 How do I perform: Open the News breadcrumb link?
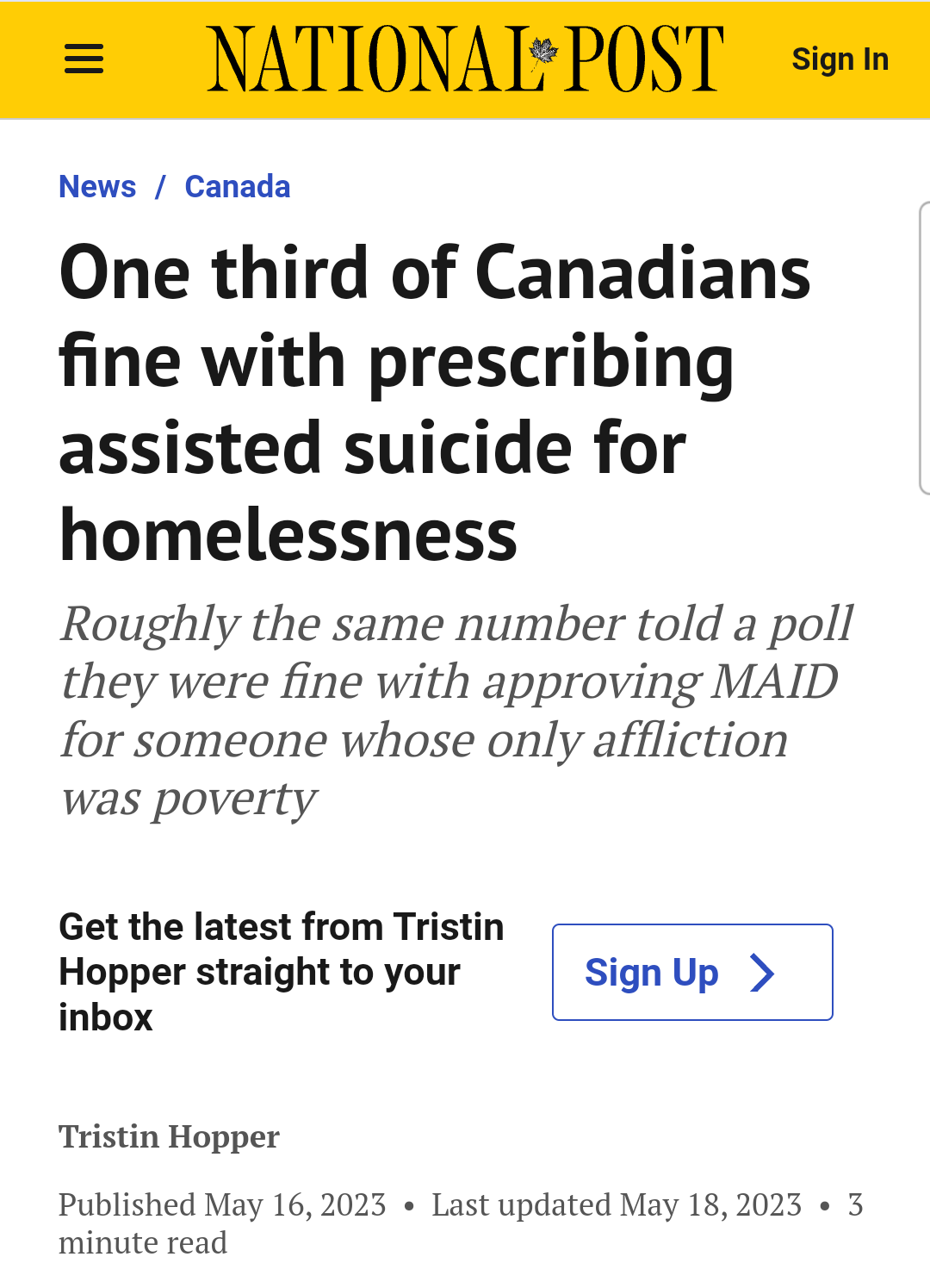[x=97, y=187]
